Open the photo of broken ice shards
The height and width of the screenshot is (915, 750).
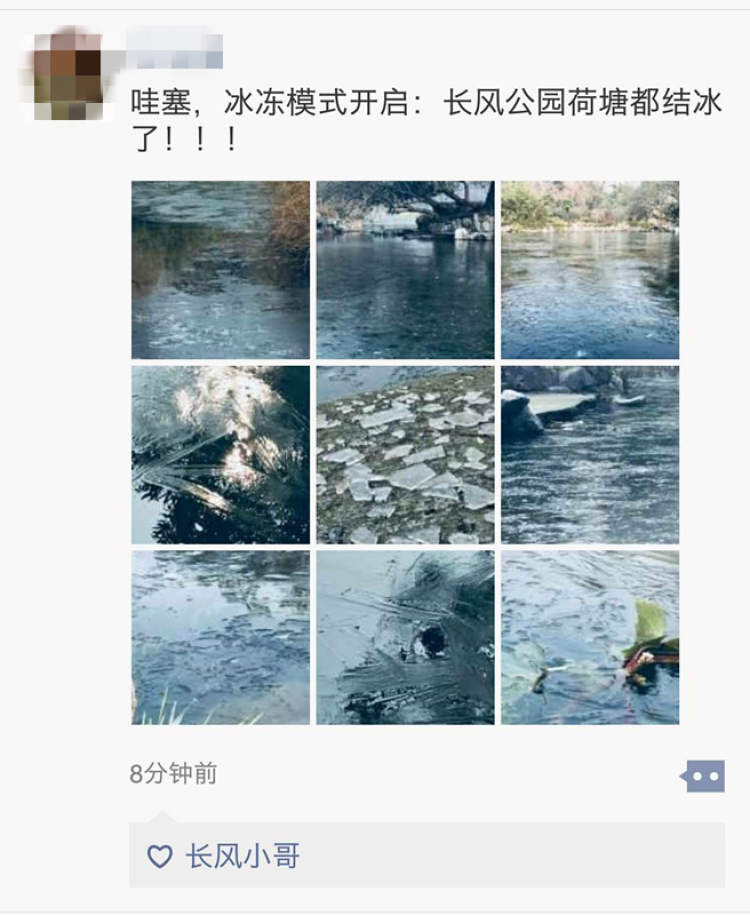point(405,454)
